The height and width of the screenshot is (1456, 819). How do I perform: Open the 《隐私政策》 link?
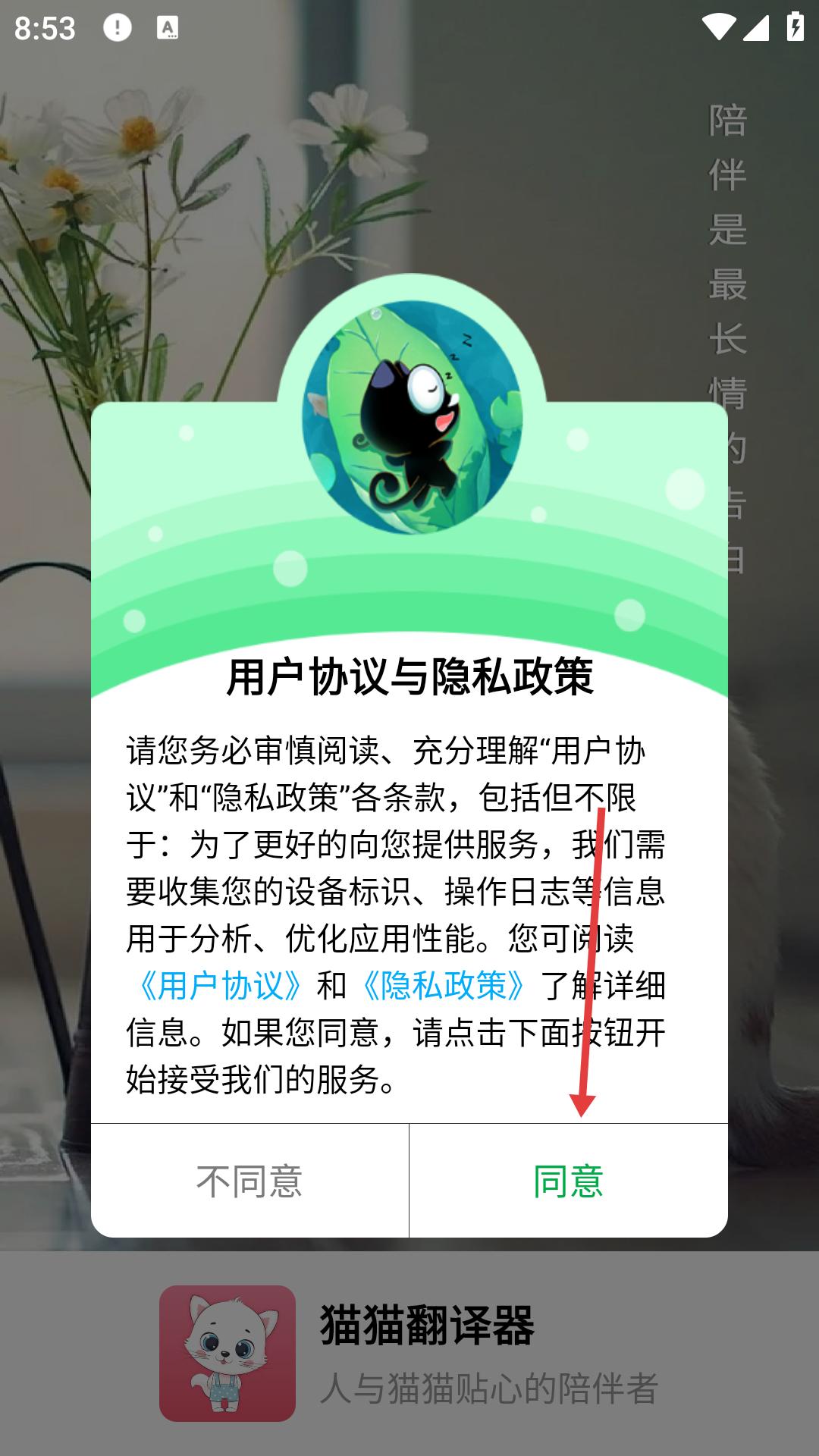click(443, 986)
